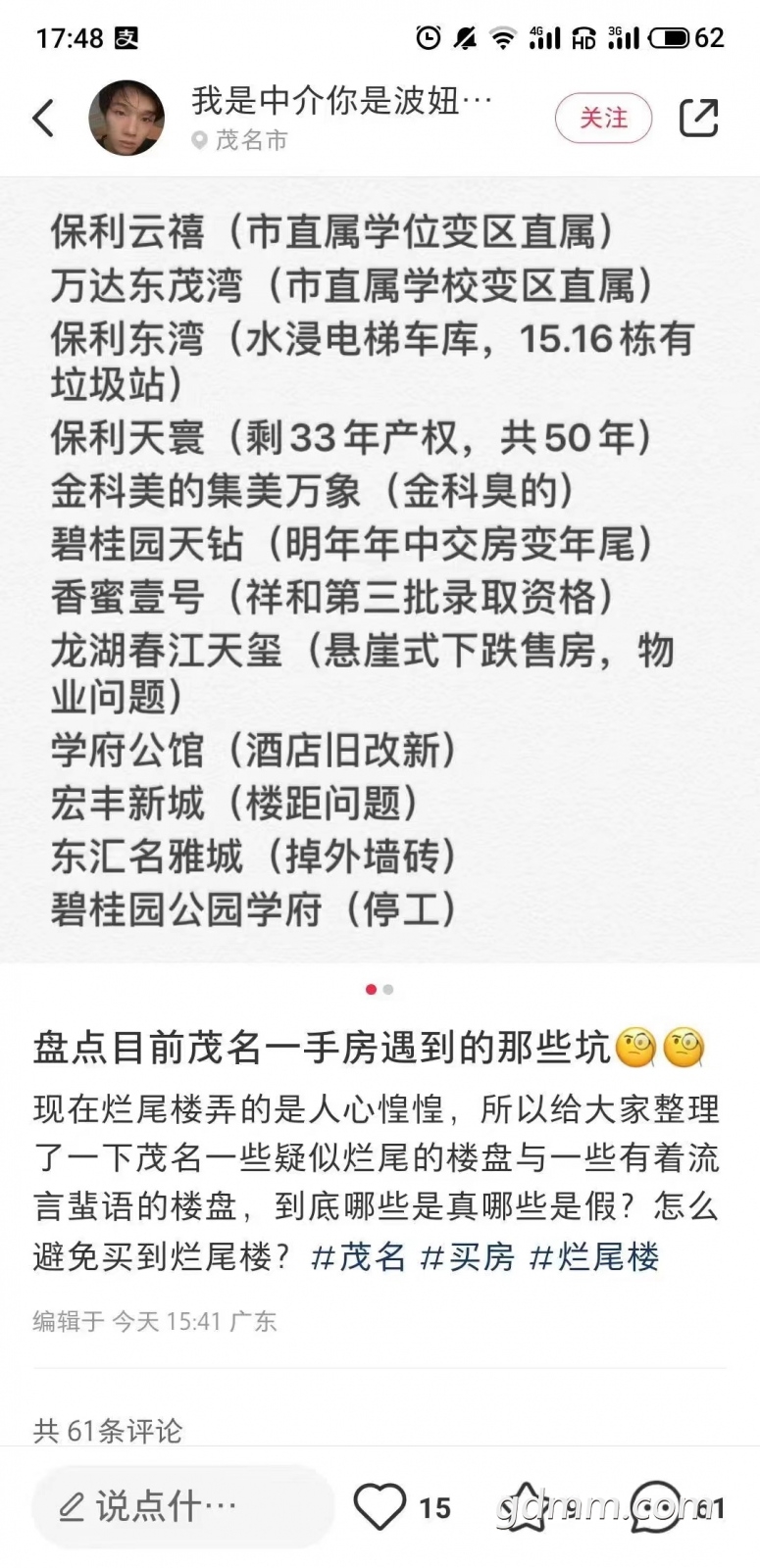The width and height of the screenshot is (760, 1568).
Task: Open the #茂名 hashtag
Action: (x=358, y=1257)
